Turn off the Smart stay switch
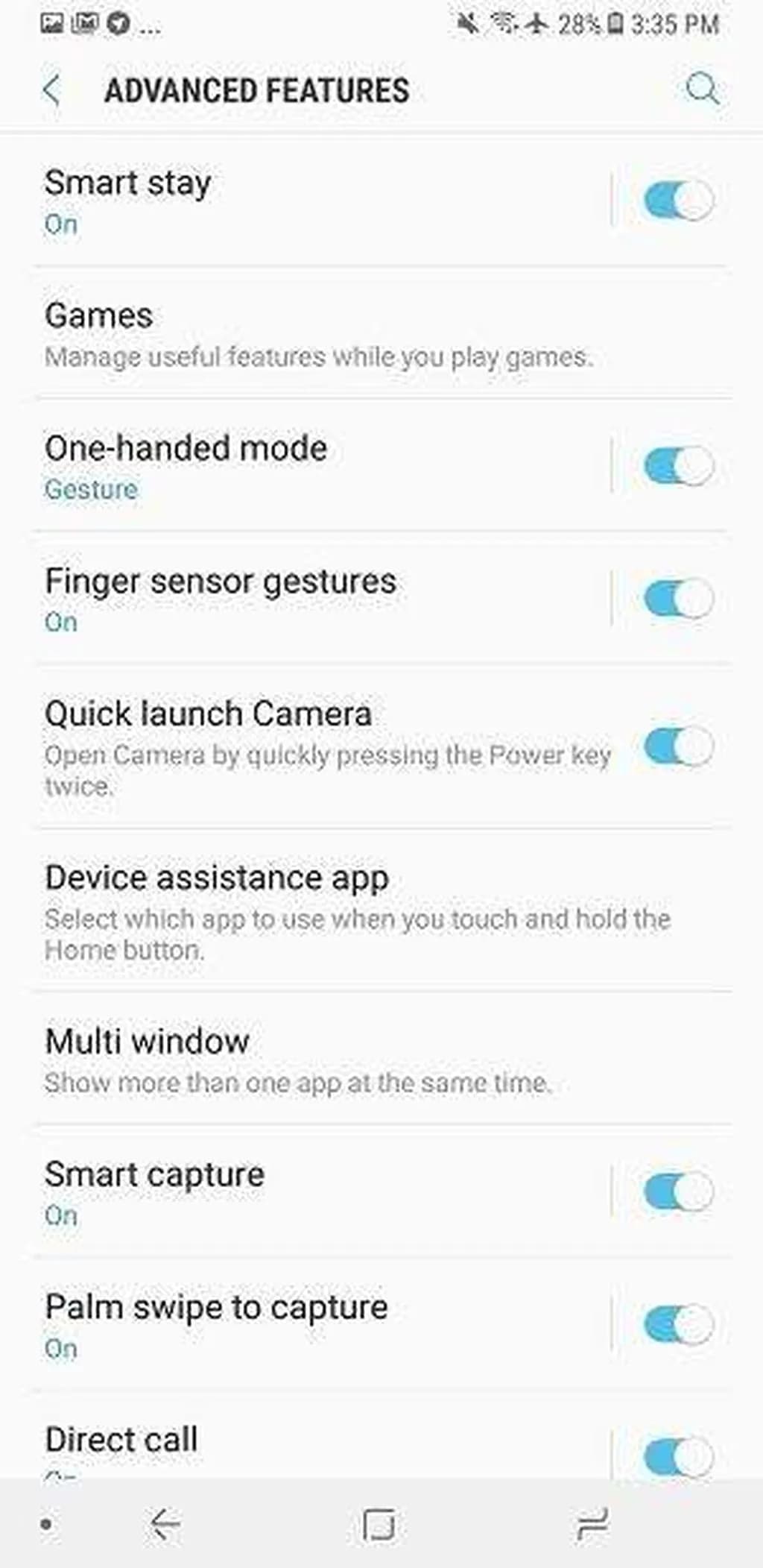Screen dimensions: 763x1568 [677, 201]
